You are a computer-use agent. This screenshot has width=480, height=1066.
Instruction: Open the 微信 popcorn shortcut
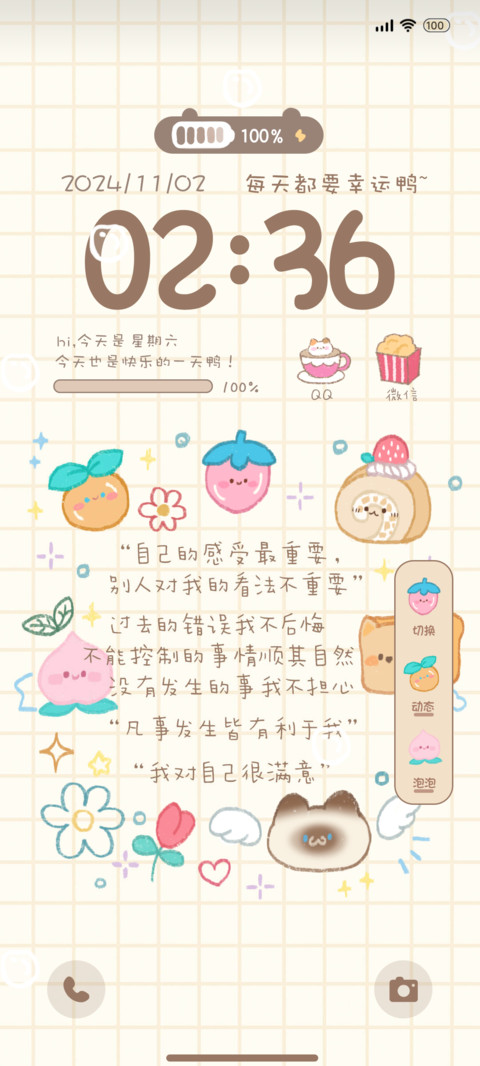click(399, 366)
